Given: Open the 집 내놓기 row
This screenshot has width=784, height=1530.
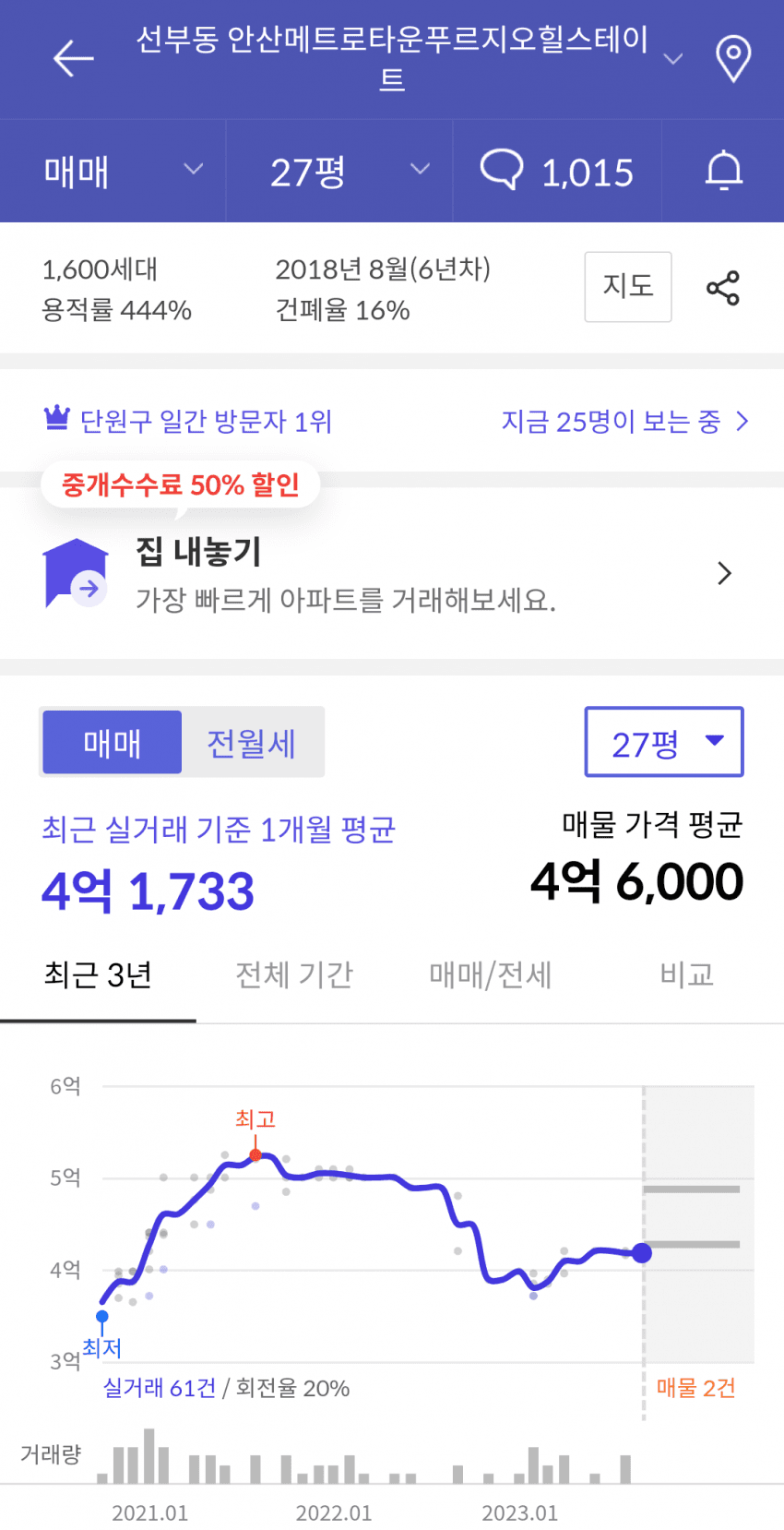Looking at the screenshot, I should [x=392, y=574].
